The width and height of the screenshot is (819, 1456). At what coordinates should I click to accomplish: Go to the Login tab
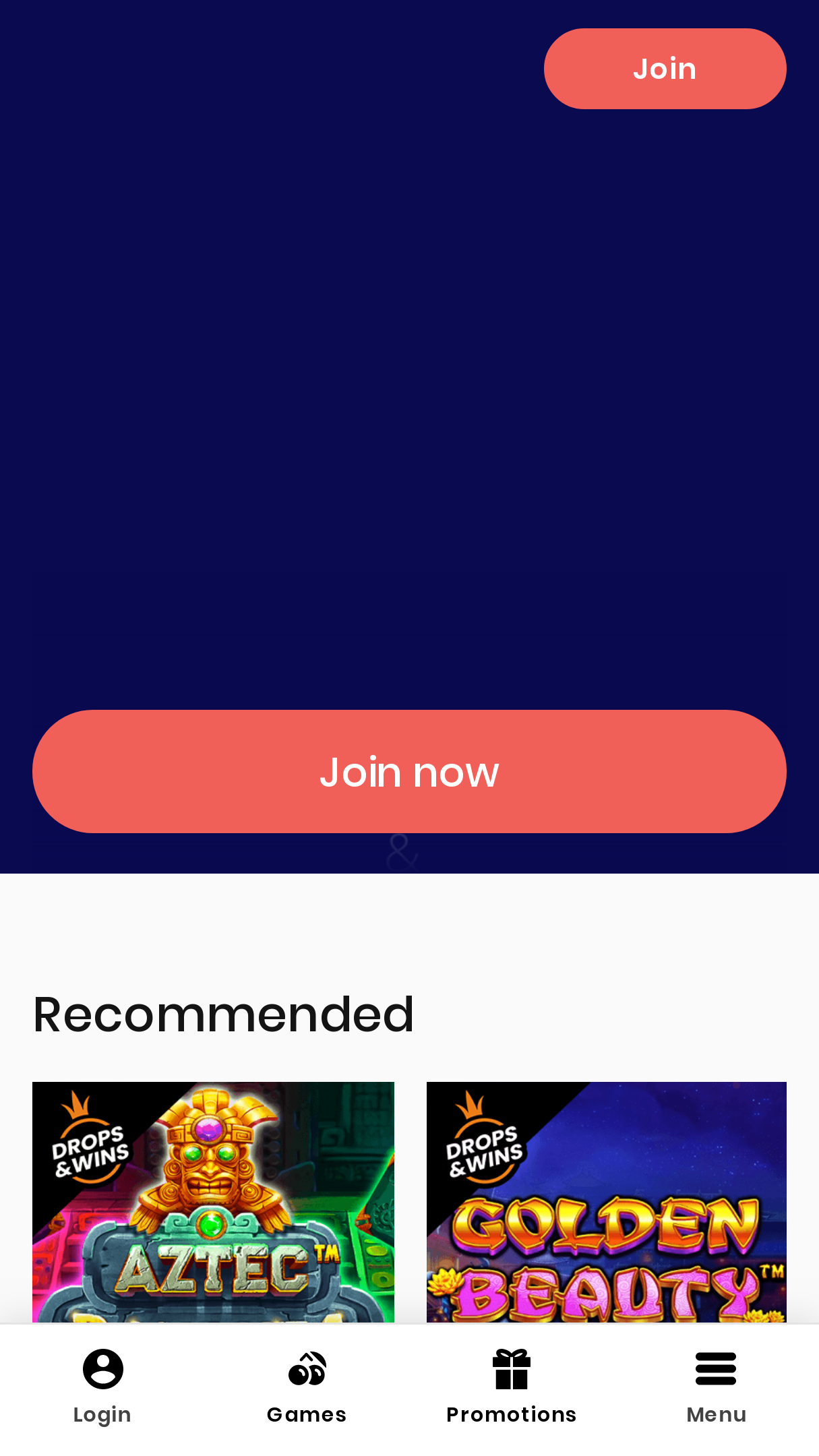tap(102, 1387)
